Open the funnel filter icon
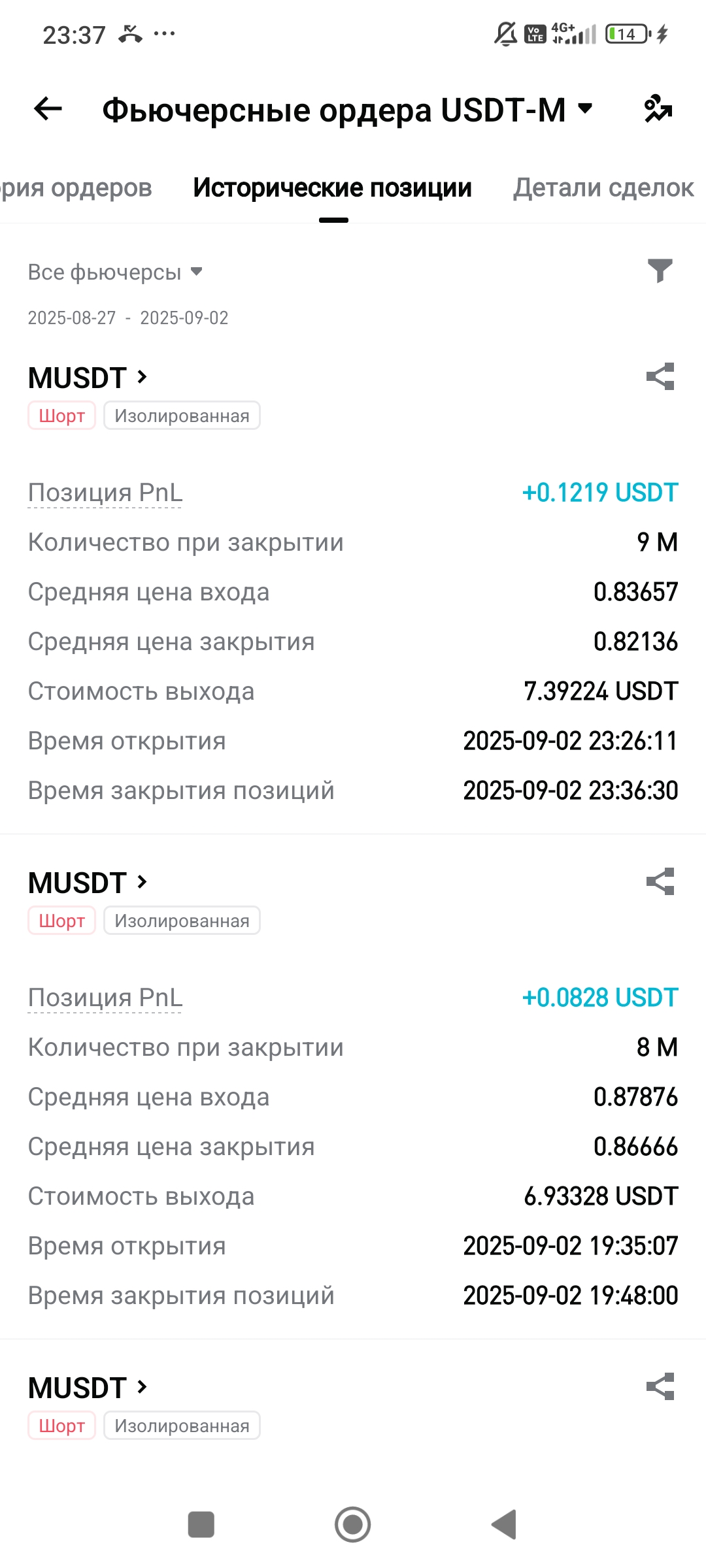This screenshot has height=1568, width=706. (660, 270)
